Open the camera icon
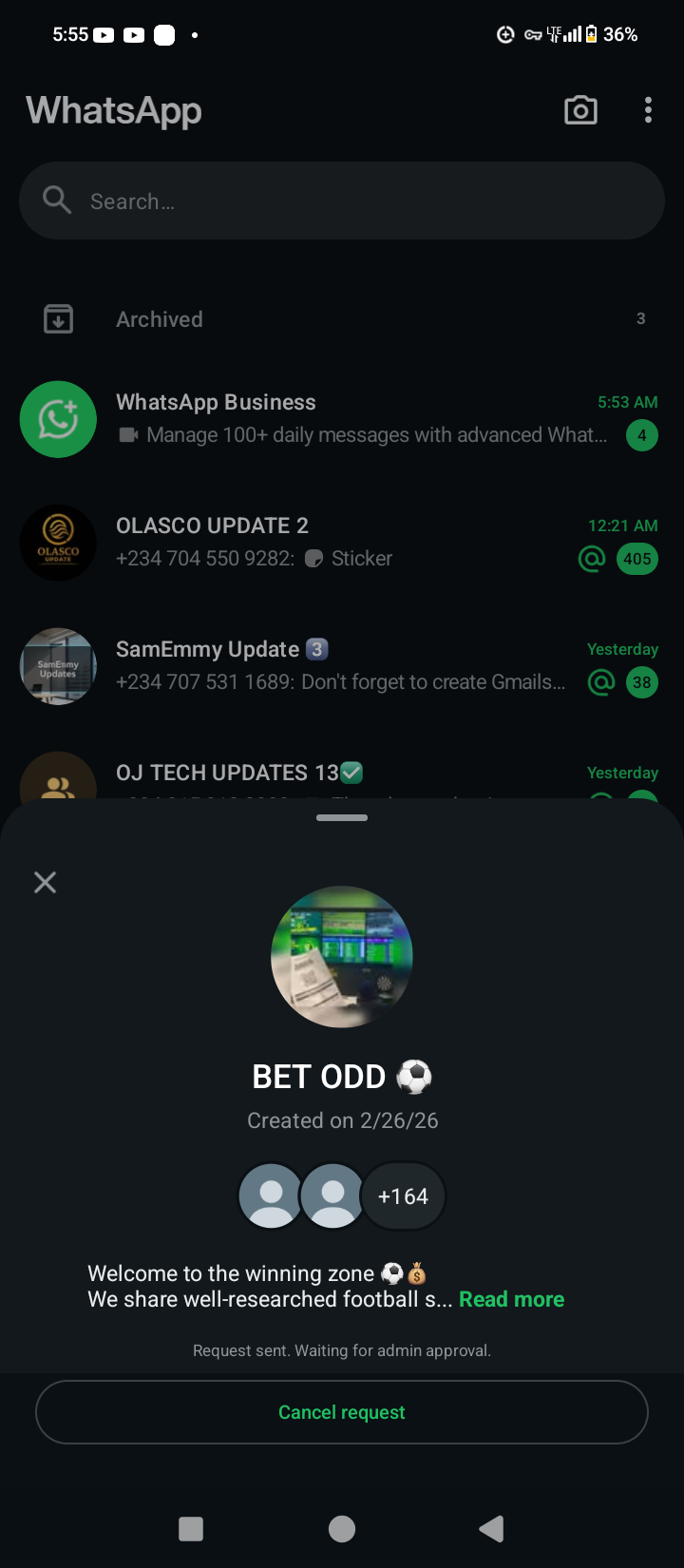Viewport: 684px width, 1568px height. click(x=580, y=110)
